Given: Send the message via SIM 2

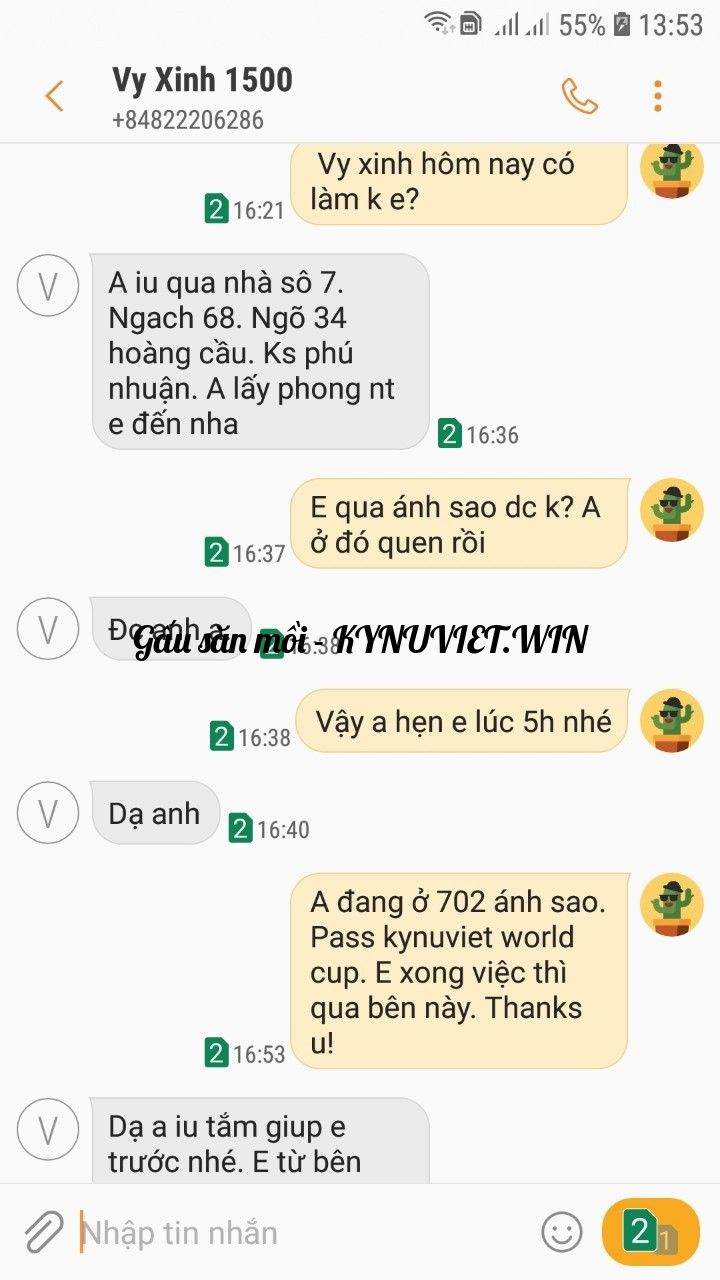Looking at the screenshot, I should pos(650,1232).
